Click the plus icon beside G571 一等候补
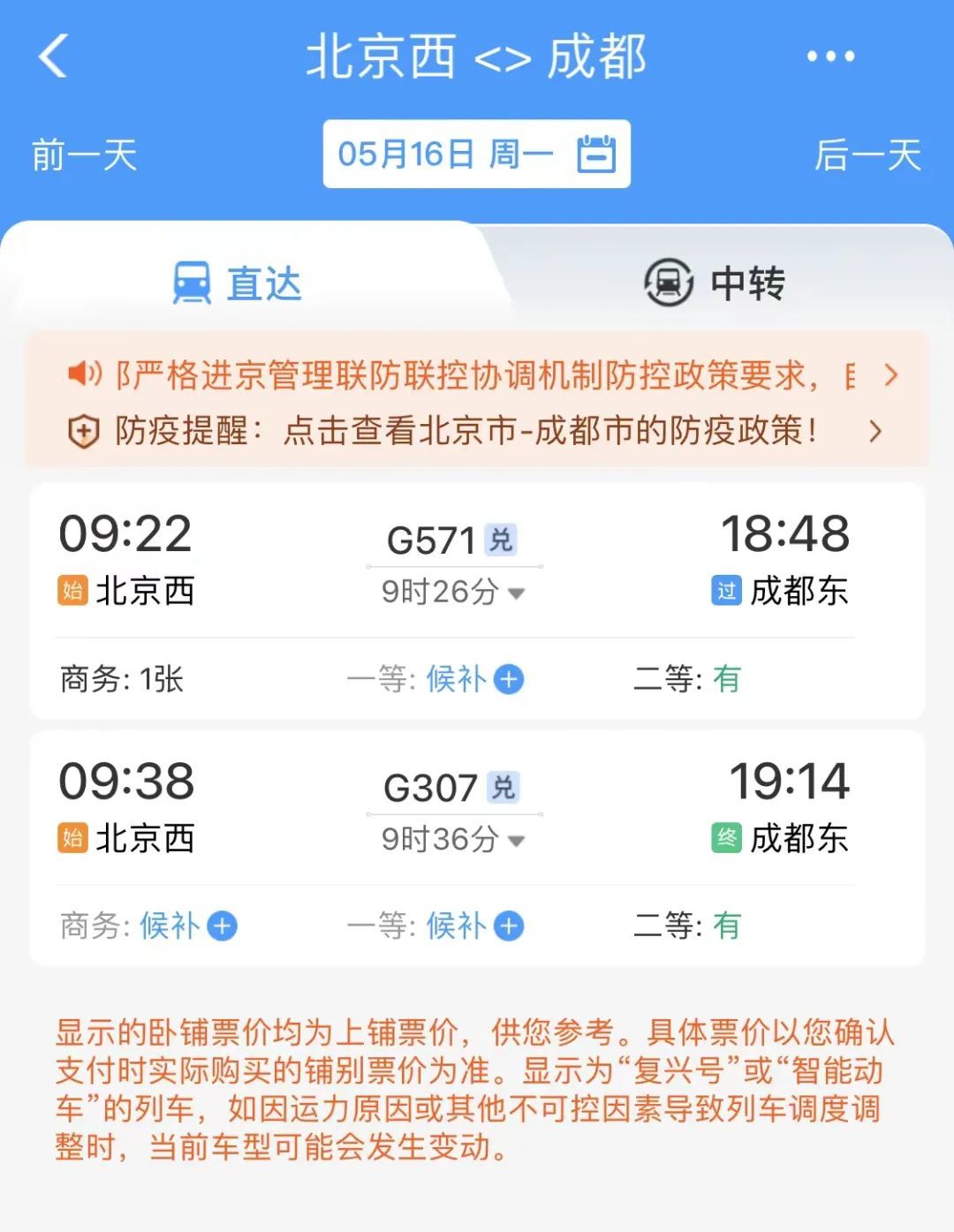Viewport: 954px width, 1232px height. pos(508,680)
